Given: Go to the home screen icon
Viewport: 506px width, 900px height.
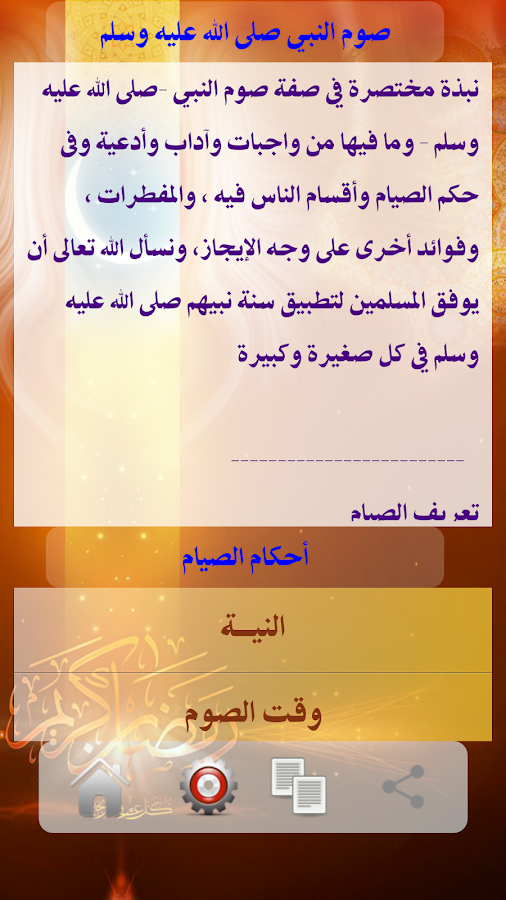Looking at the screenshot, I should pos(101,788).
